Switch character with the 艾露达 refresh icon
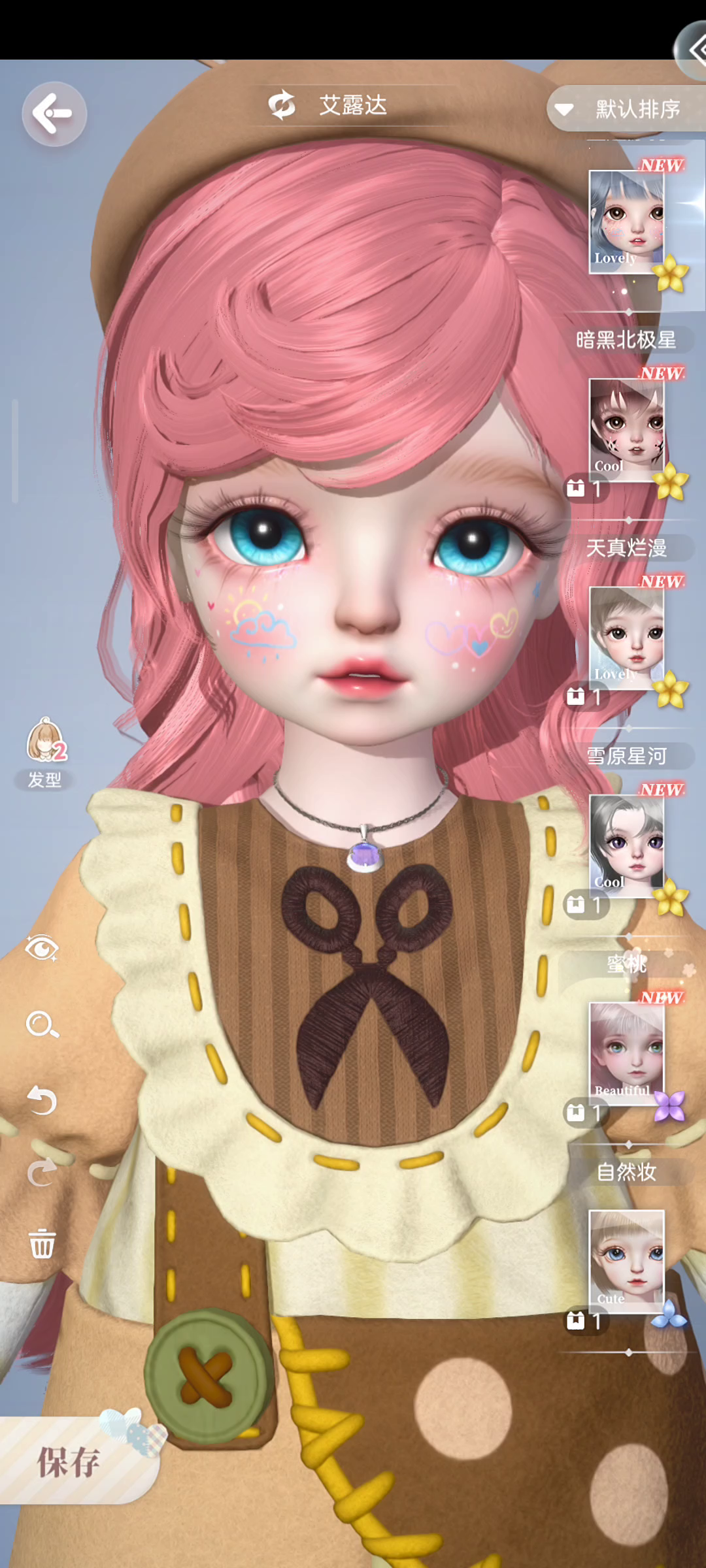Image resolution: width=706 pixels, height=1568 pixels. click(x=282, y=105)
